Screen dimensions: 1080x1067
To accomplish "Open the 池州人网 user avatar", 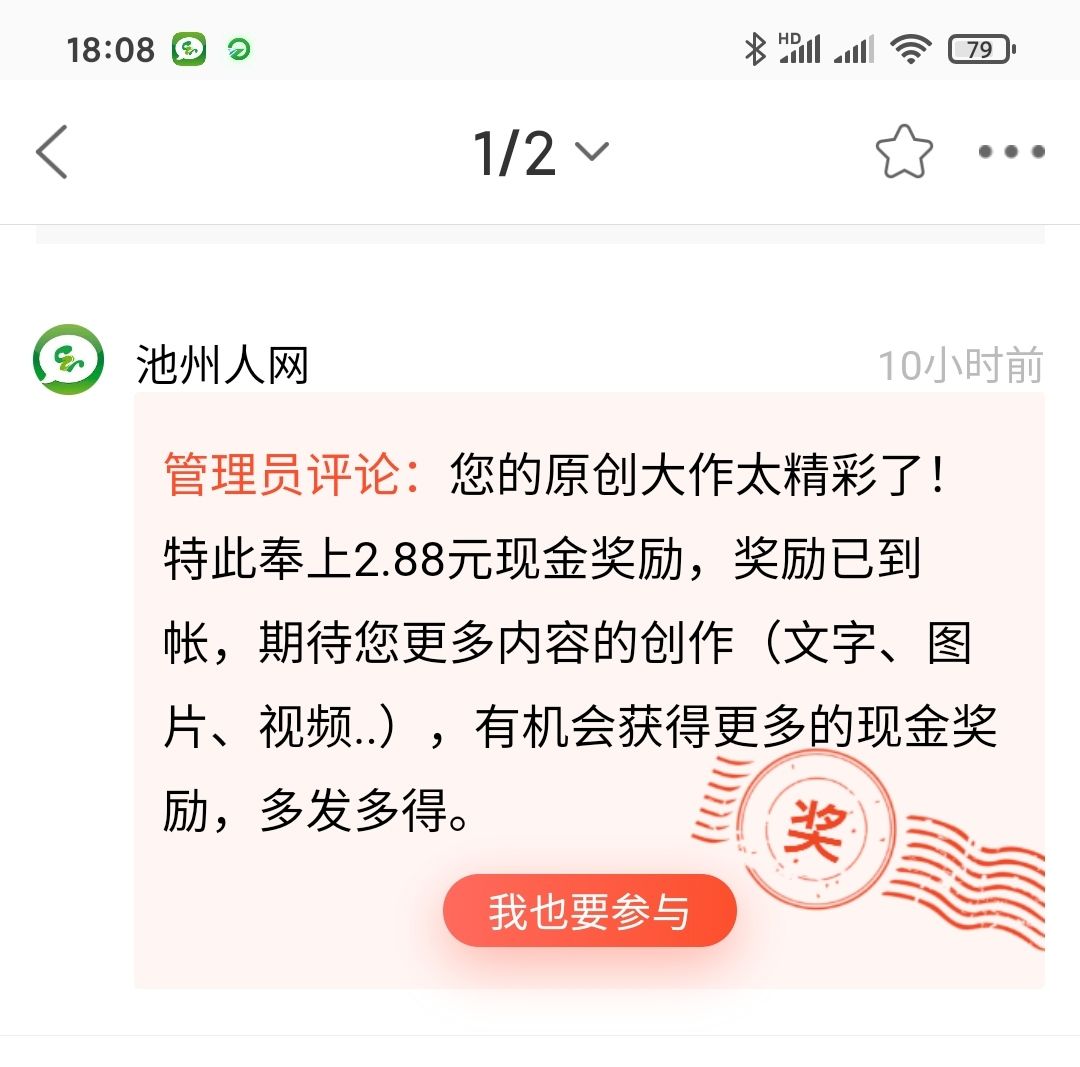I will pyautogui.click(x=68, y=359).
